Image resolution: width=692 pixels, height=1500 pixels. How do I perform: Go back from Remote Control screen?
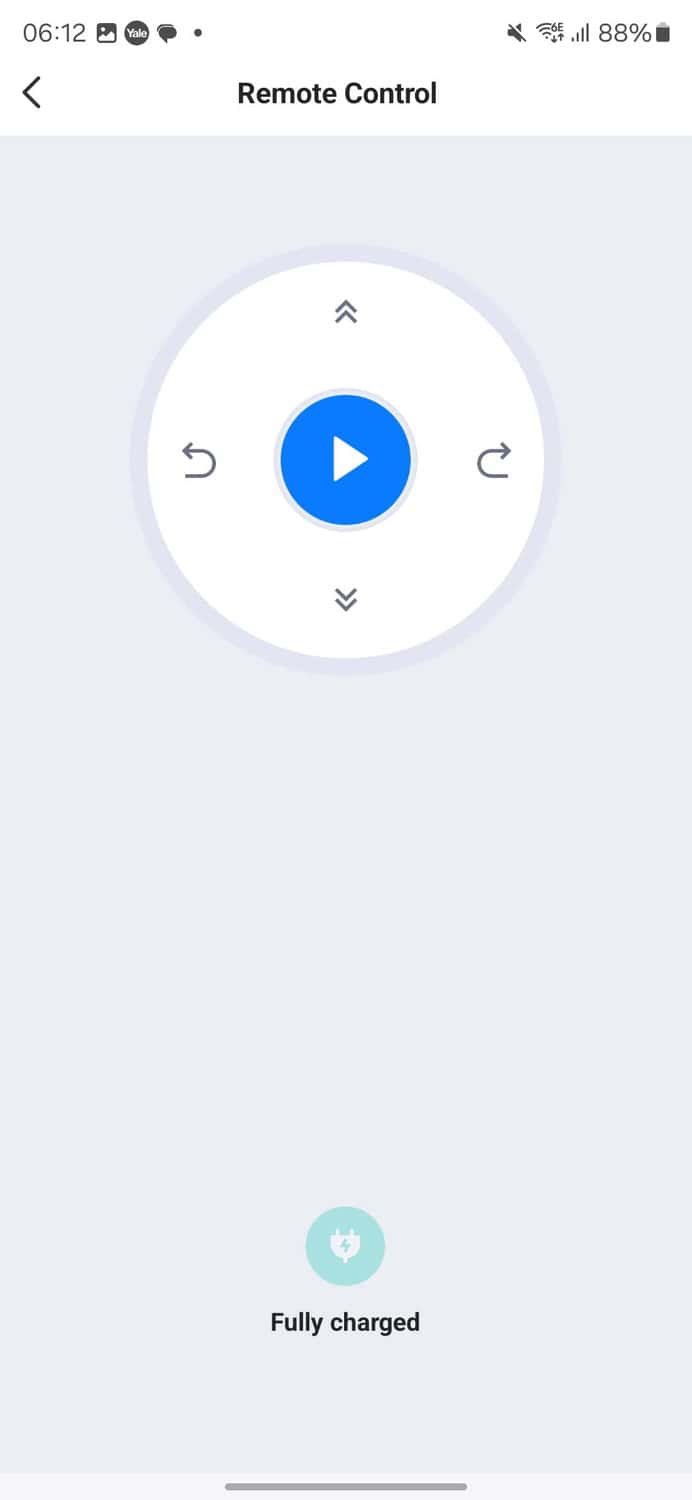32,93
